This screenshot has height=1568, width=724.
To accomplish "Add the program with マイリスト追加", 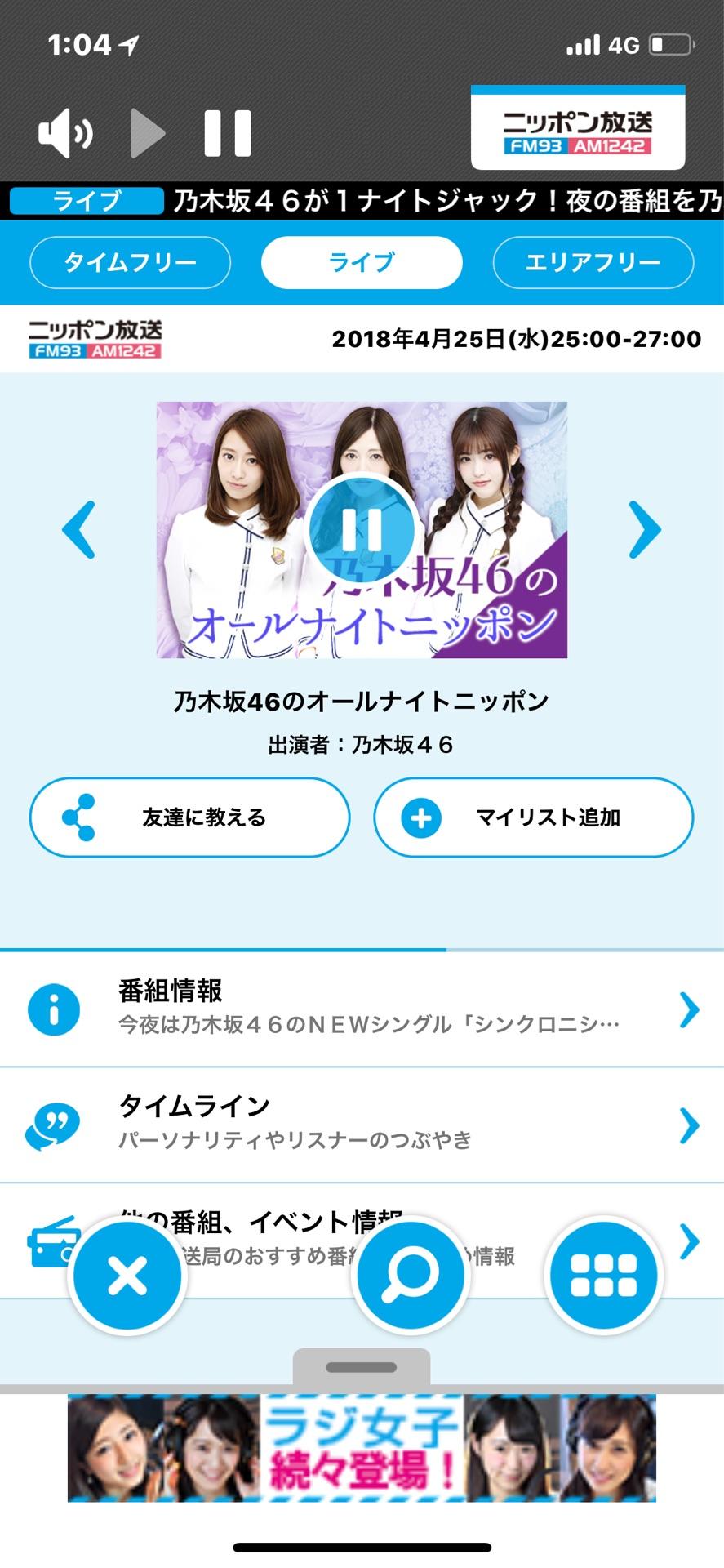I will coord(534,817).
